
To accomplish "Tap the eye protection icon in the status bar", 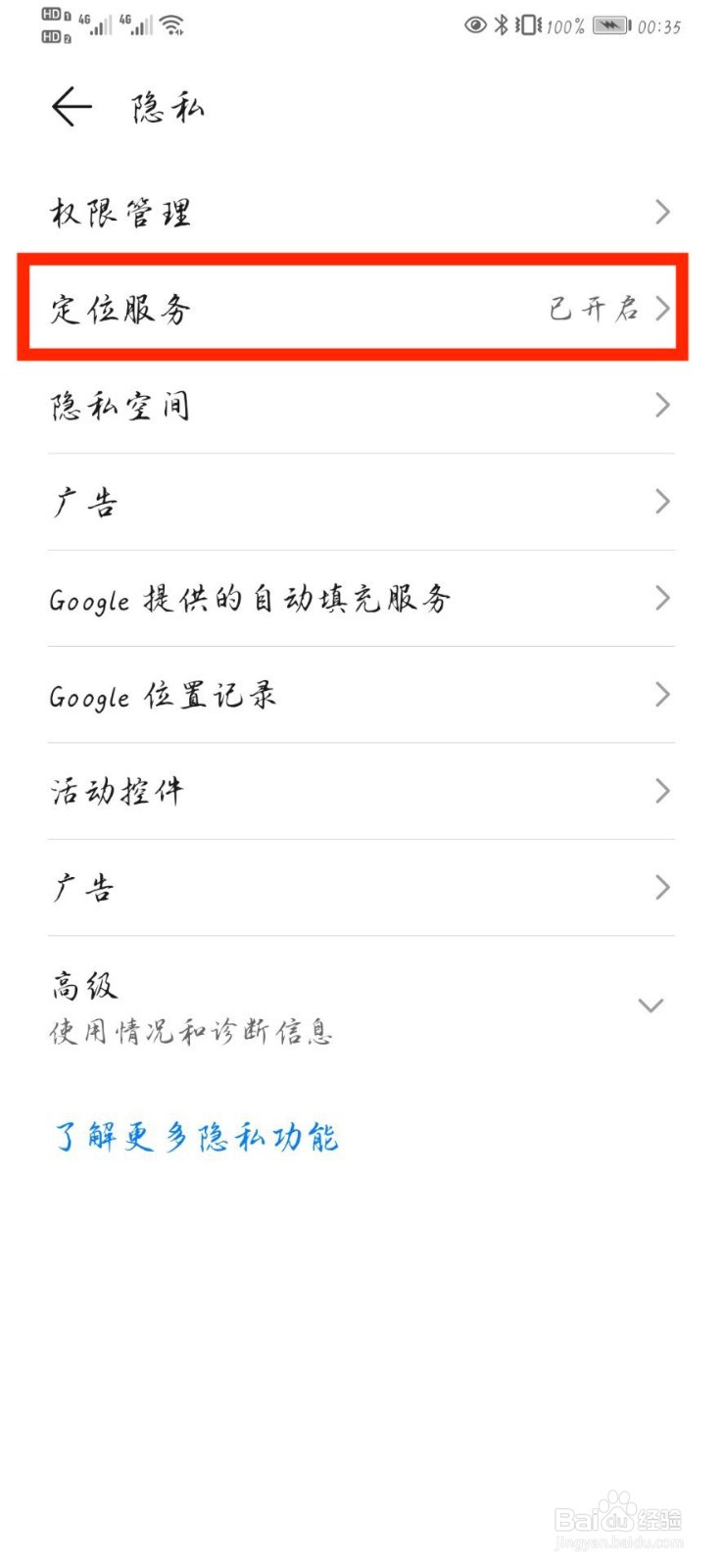I will (x=476, y=25).
